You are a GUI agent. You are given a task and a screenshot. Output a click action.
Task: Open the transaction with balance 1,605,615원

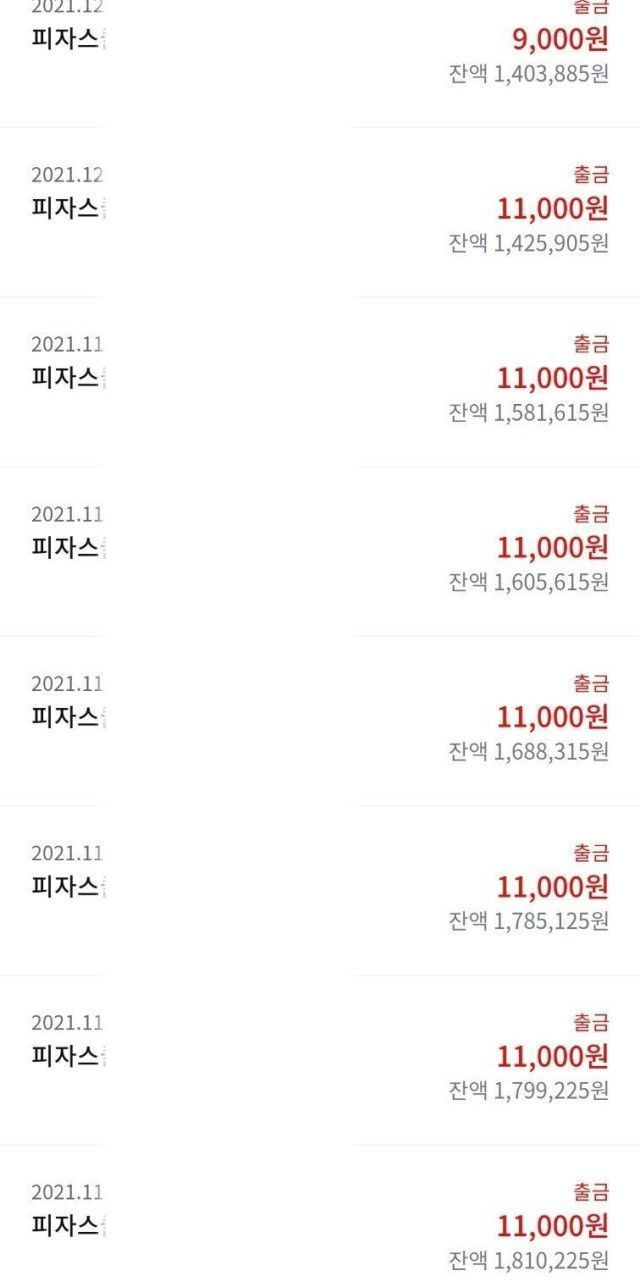[x=320, y=551]
